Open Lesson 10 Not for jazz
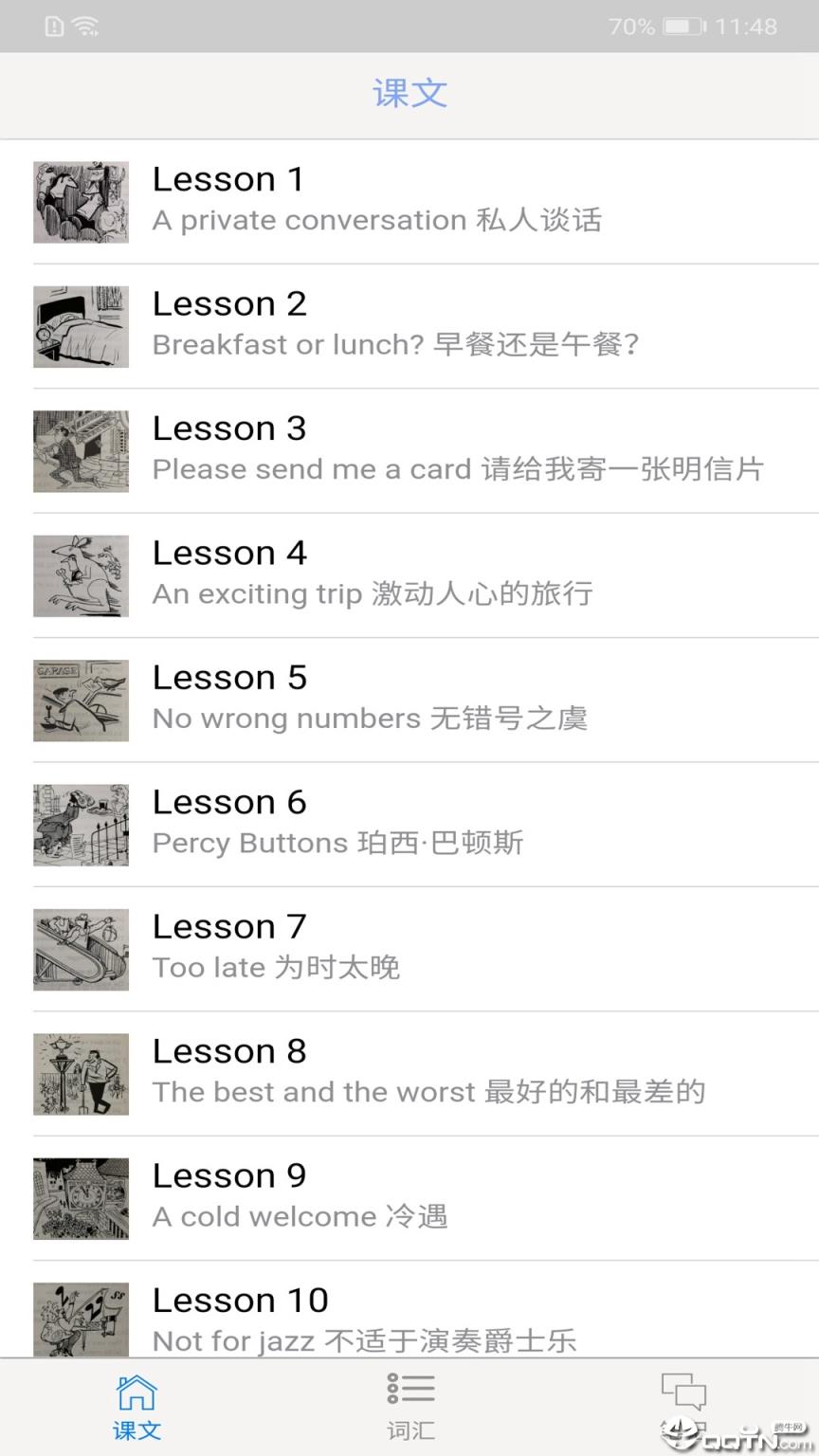 (409, 1318)
